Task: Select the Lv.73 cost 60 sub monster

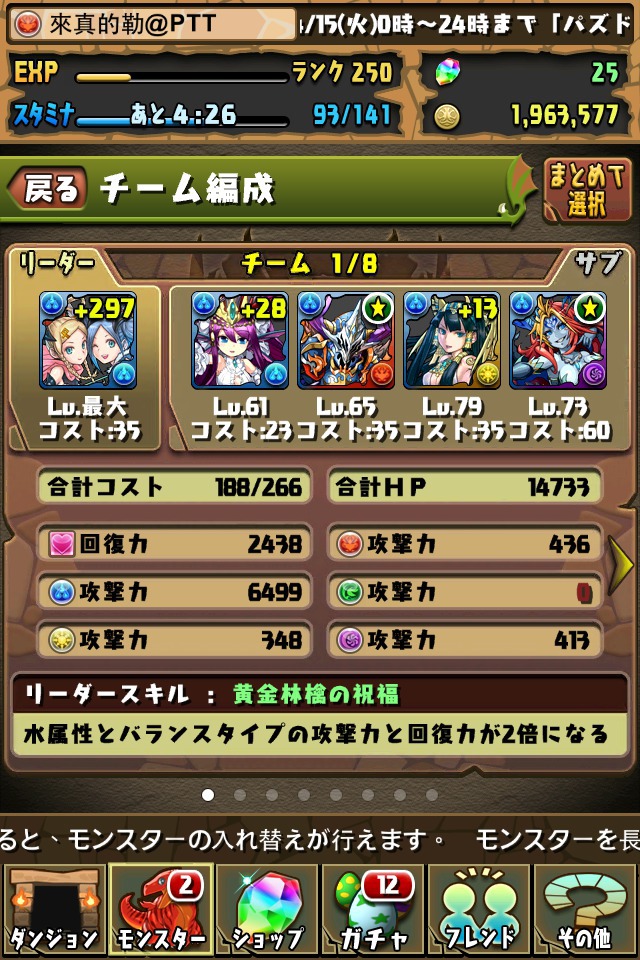Action: click(558, 340)
